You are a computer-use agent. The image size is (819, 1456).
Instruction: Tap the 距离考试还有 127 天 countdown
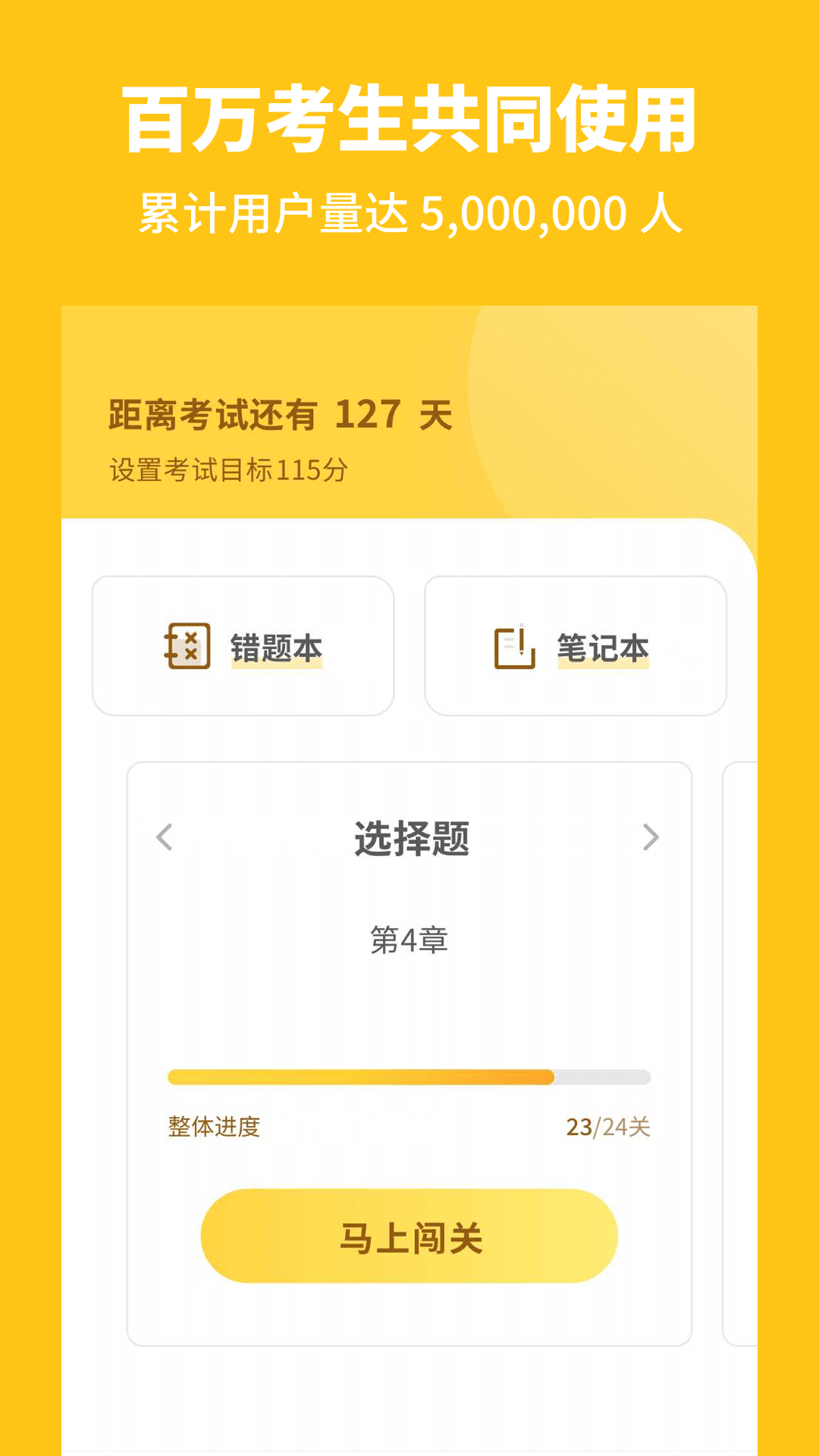(279, 416)
